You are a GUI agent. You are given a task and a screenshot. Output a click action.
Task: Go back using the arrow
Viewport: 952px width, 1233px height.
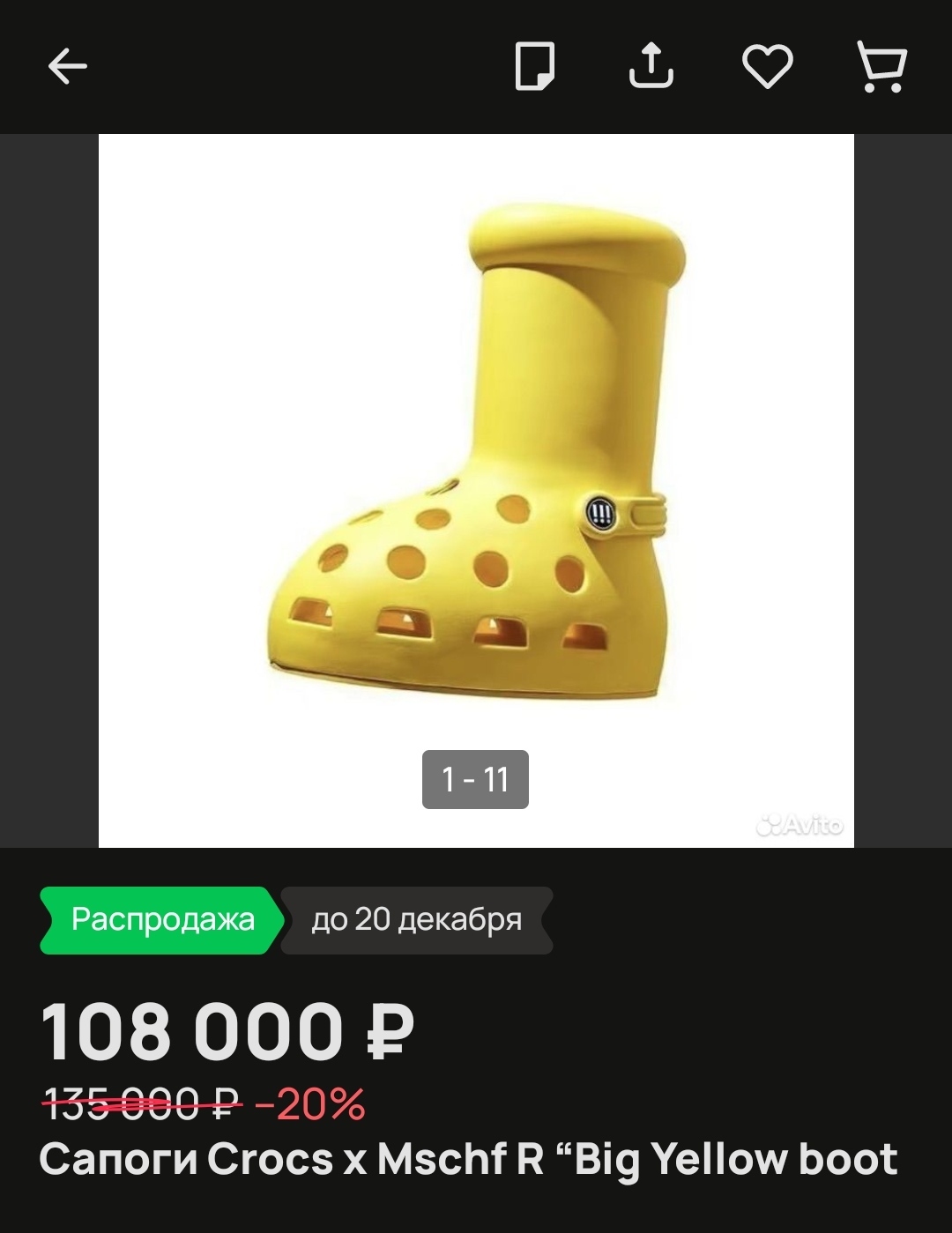click(x=67, y=66)
